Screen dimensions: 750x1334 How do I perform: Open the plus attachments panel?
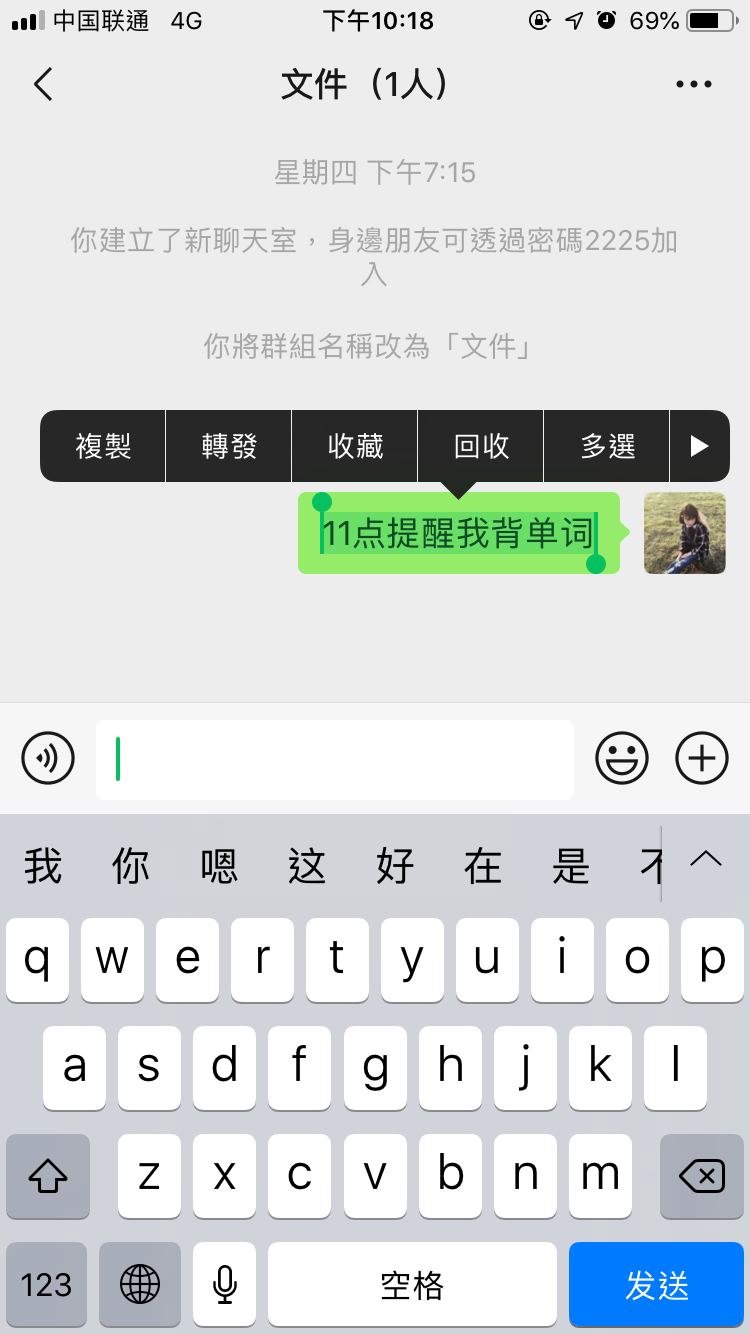tap(702, 759)
